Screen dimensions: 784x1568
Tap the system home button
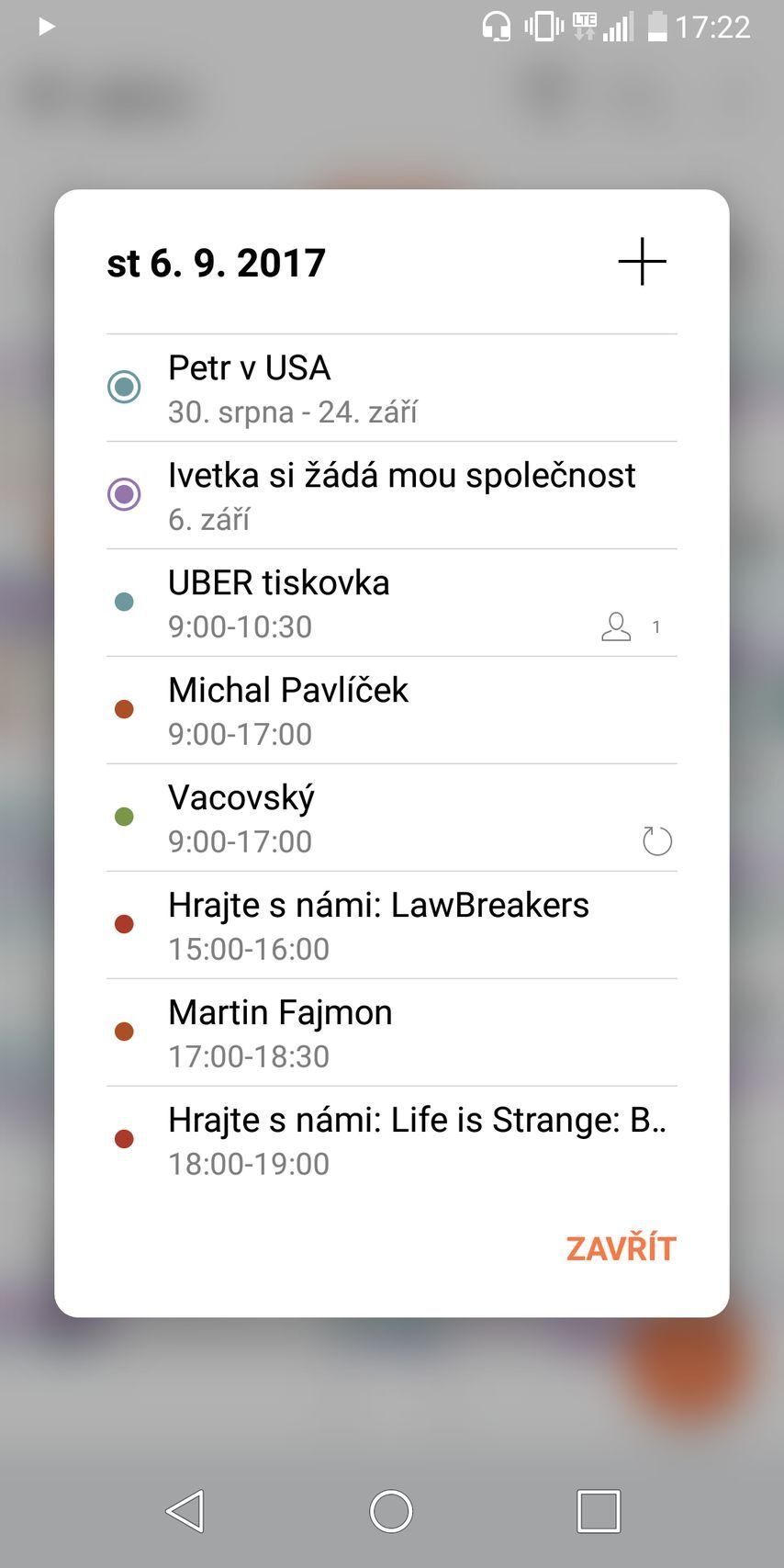(391, 1511)
